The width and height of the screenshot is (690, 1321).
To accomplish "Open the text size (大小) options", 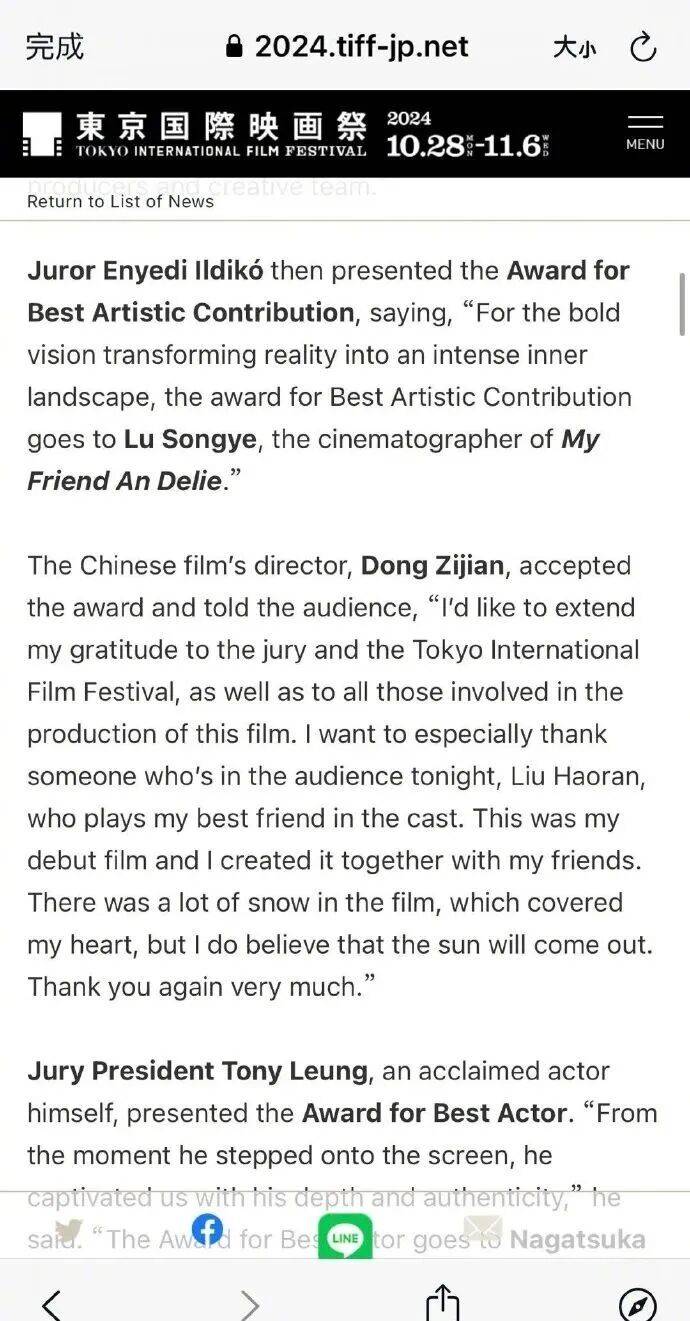I will 574,47.
